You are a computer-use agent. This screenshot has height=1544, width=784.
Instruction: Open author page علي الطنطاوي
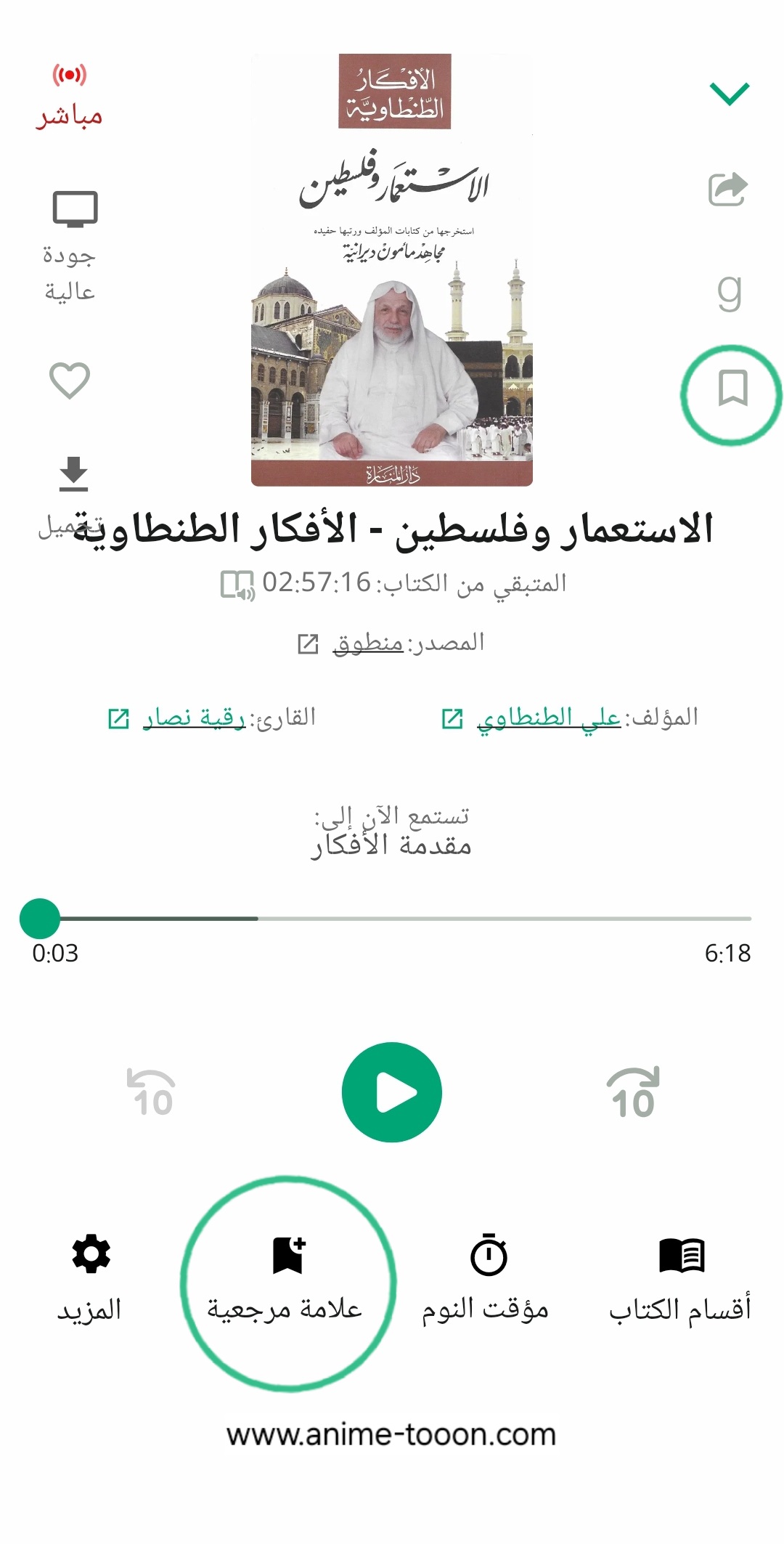[547, 718]
